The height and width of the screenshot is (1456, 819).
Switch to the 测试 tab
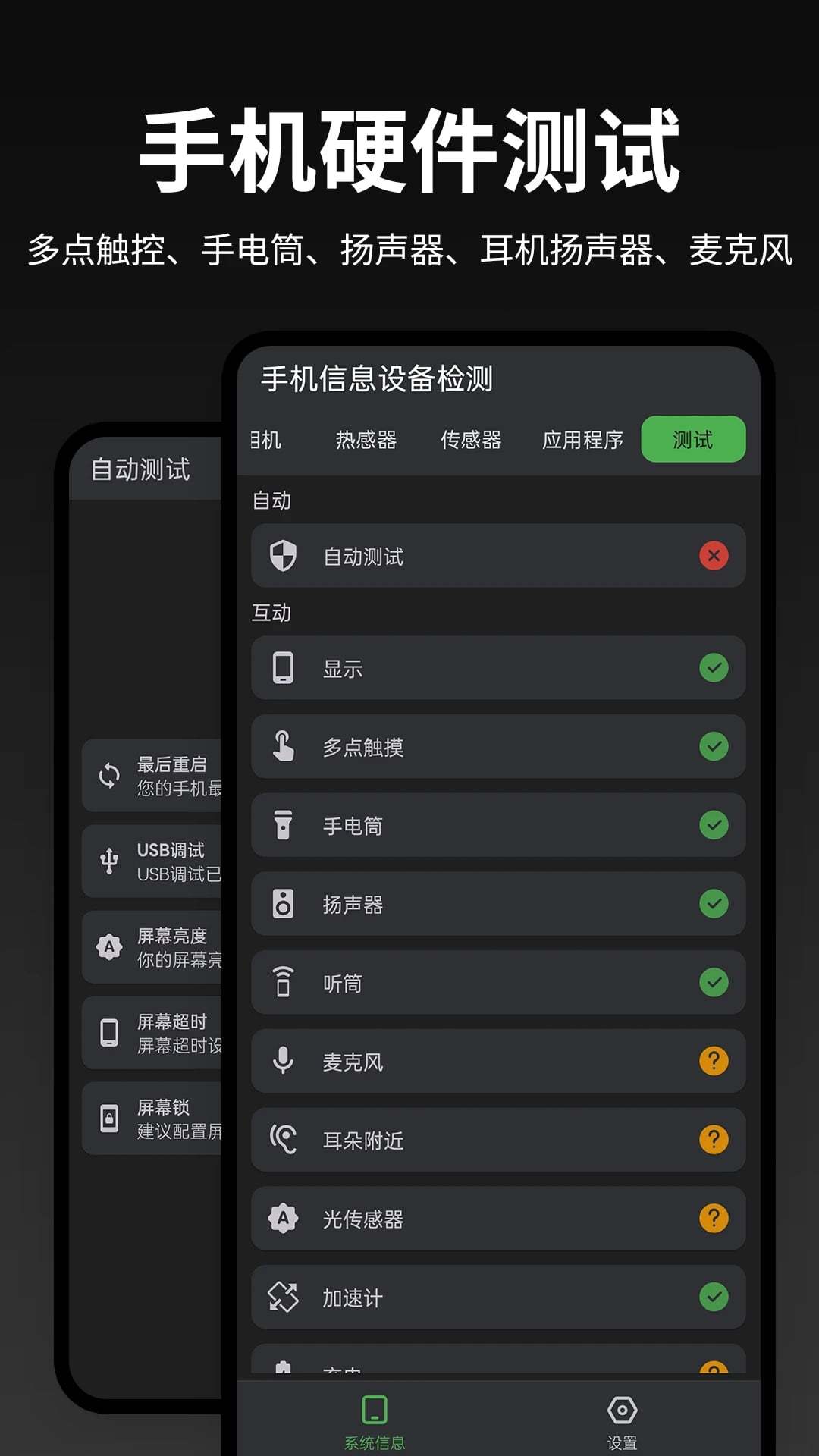pos(692,439)
